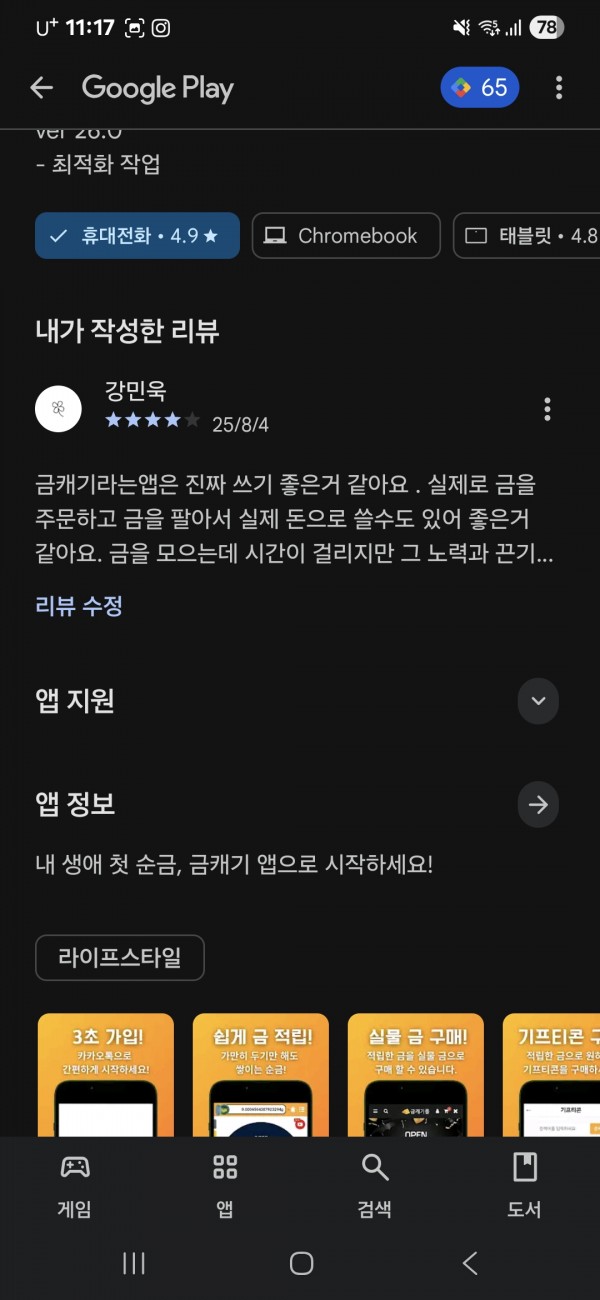This screenshot has height=1300, width=600.
Task: Open the Play Points badge showing 65
Action: pos(480,88)
